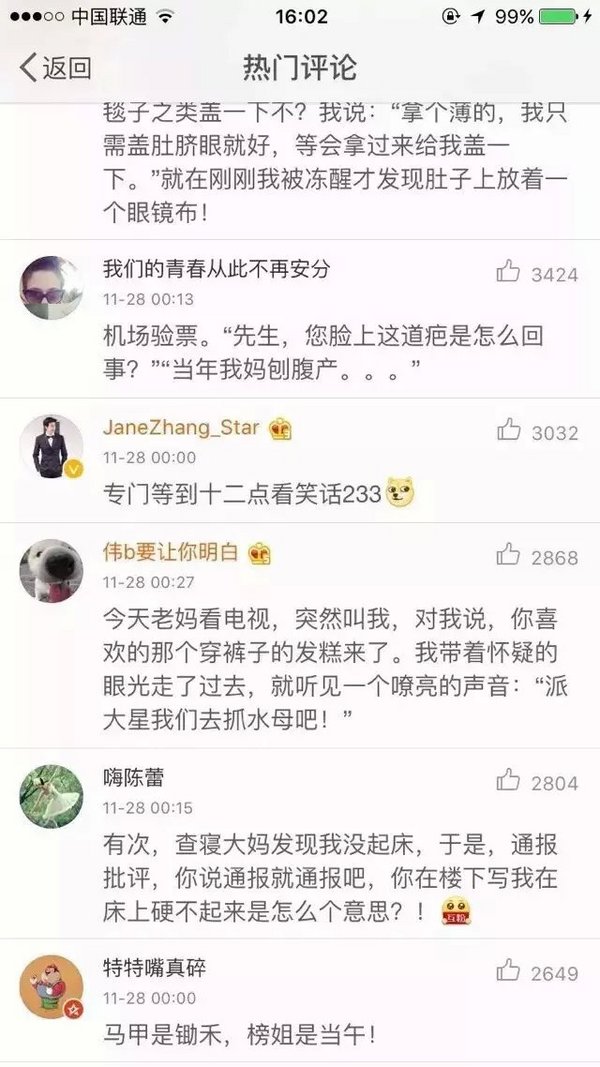600x1067 pixels.
Task: Open 特特嘴真碎's profile picture
Action: (51, 987)
